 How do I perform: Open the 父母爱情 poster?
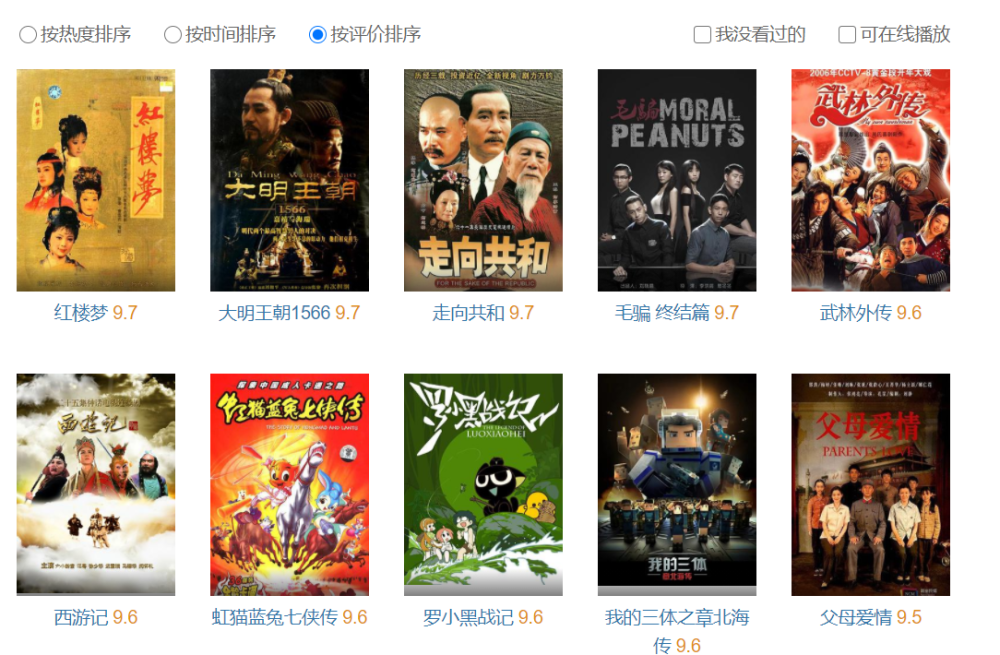[870, 485]
